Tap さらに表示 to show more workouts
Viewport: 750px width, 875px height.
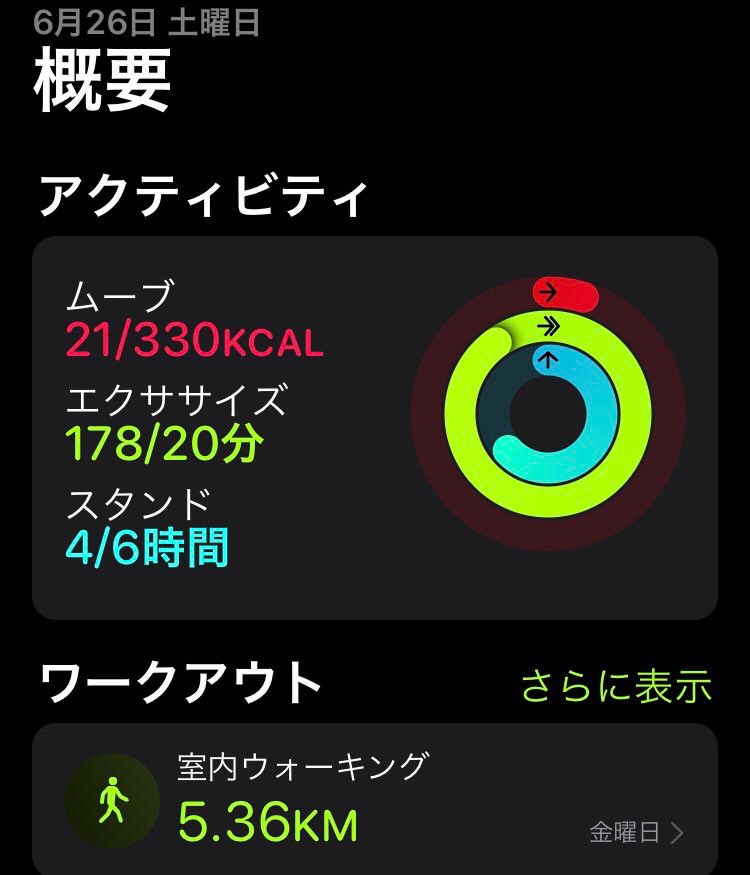(x=616, y=686)
